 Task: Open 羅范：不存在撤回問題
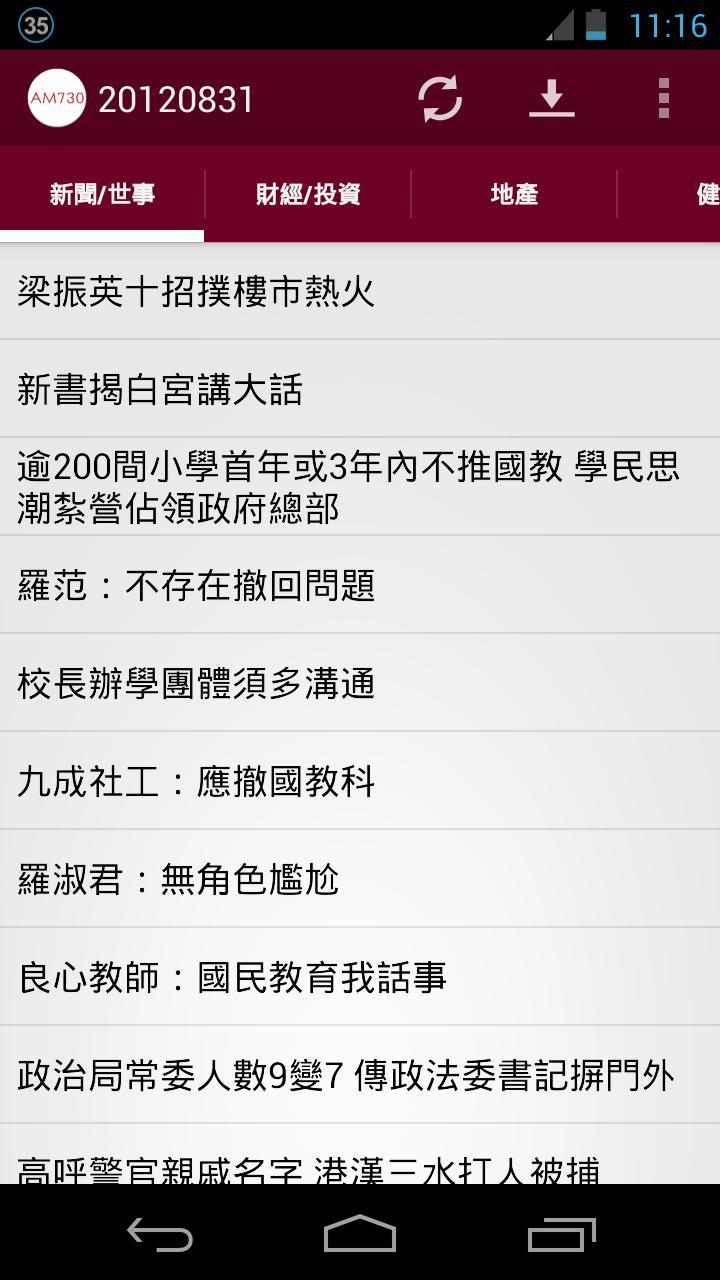[360, 585]
